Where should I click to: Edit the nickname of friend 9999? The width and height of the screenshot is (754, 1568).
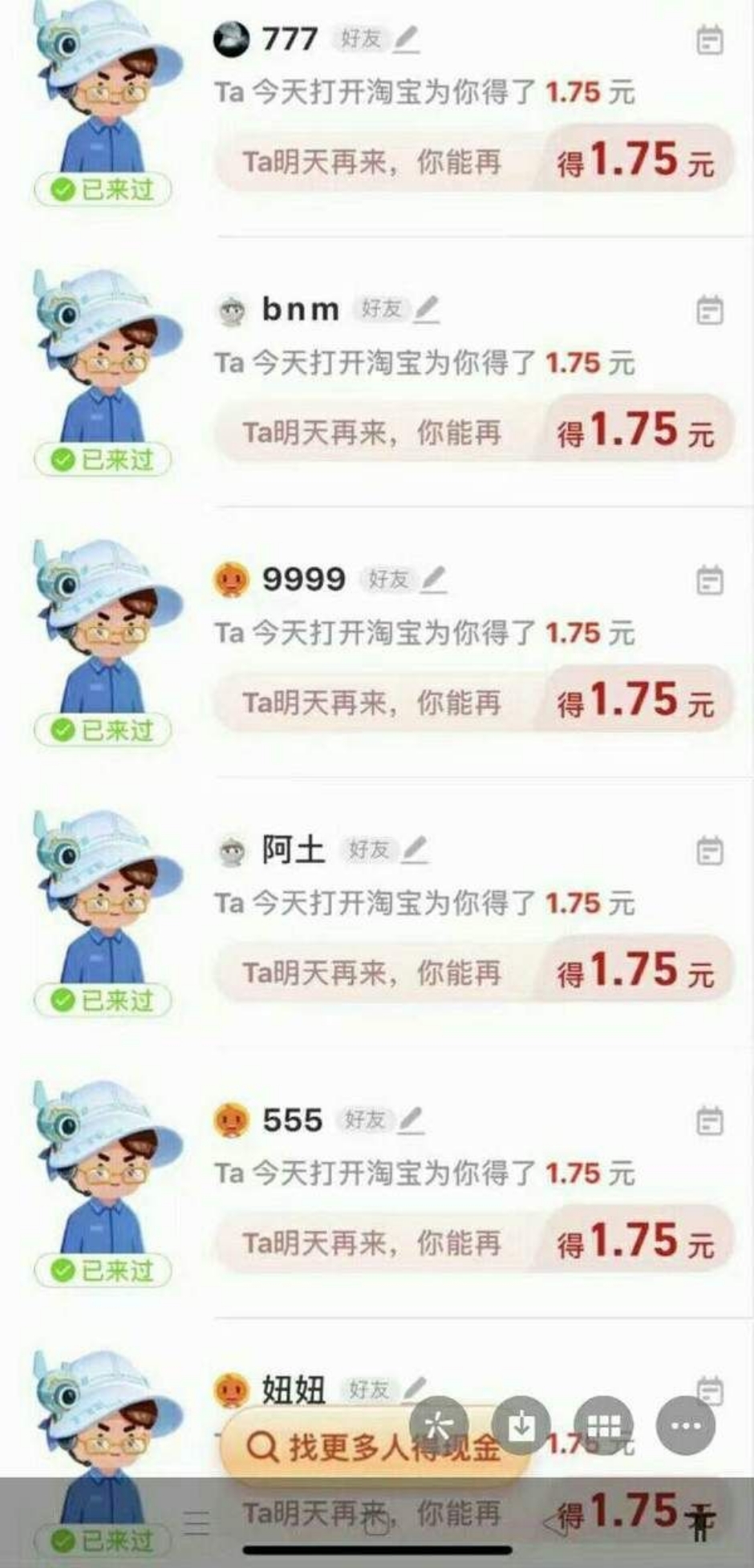(x=434, y=580)
